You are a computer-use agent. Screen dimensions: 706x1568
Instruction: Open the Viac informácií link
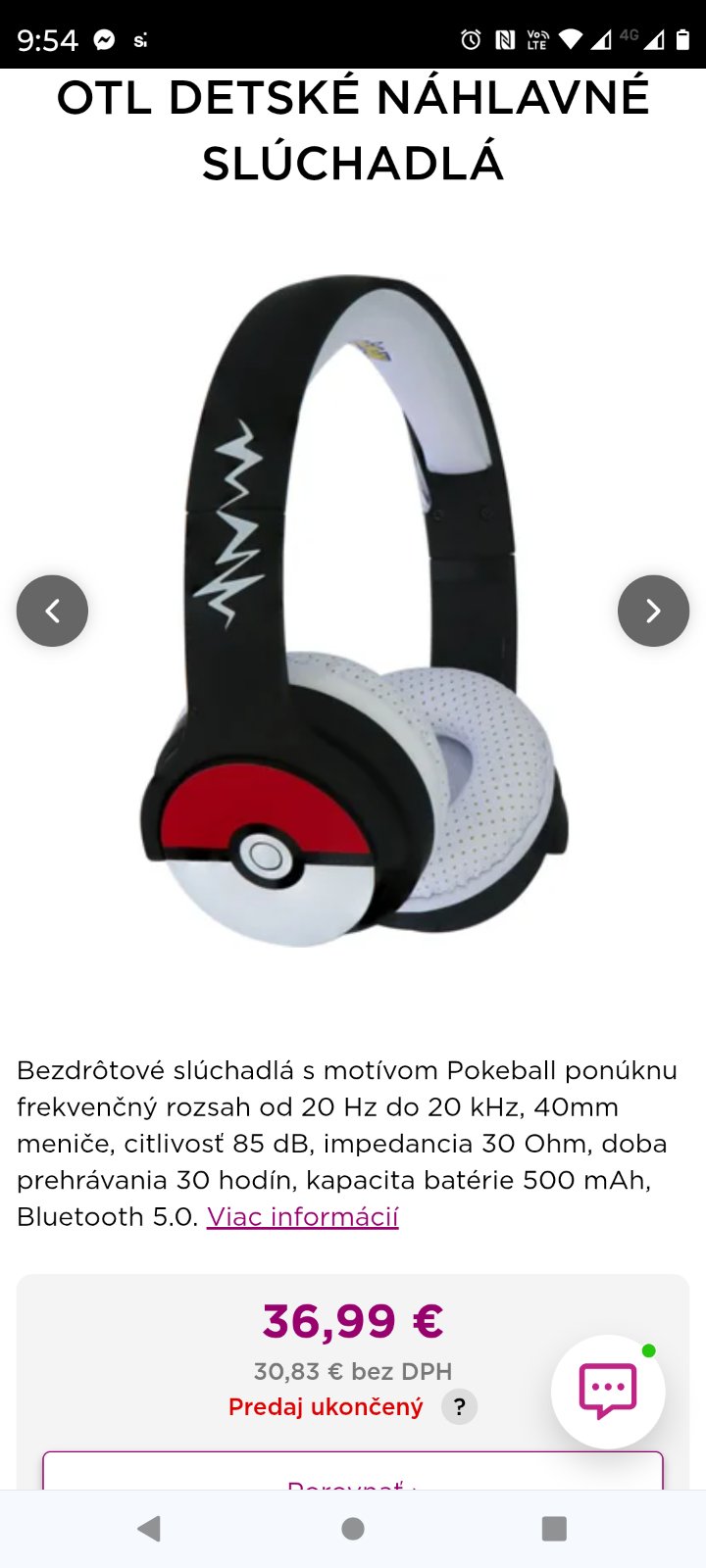(x=302, y=1217)
